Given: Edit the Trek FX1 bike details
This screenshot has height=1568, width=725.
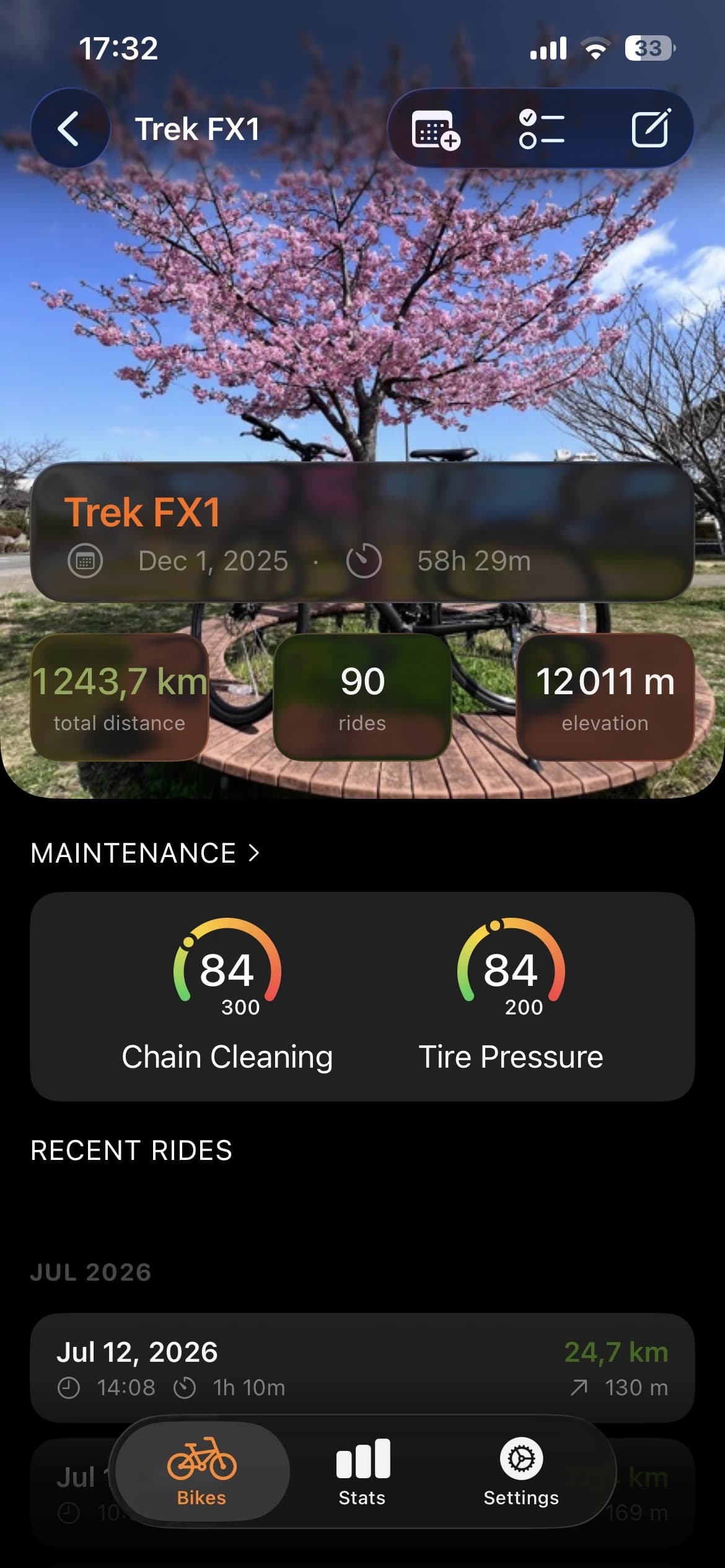Looking at the screenshot, I should point(651,128).
